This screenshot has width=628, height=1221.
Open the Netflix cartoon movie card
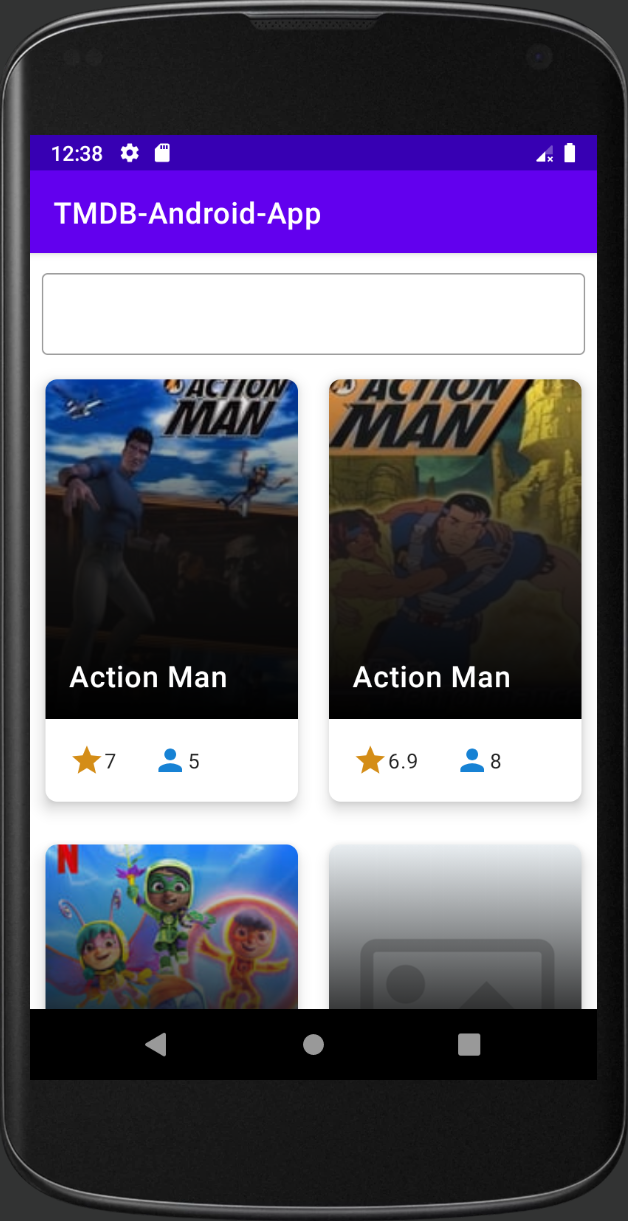pyautogui.click(x=171, y=927)
